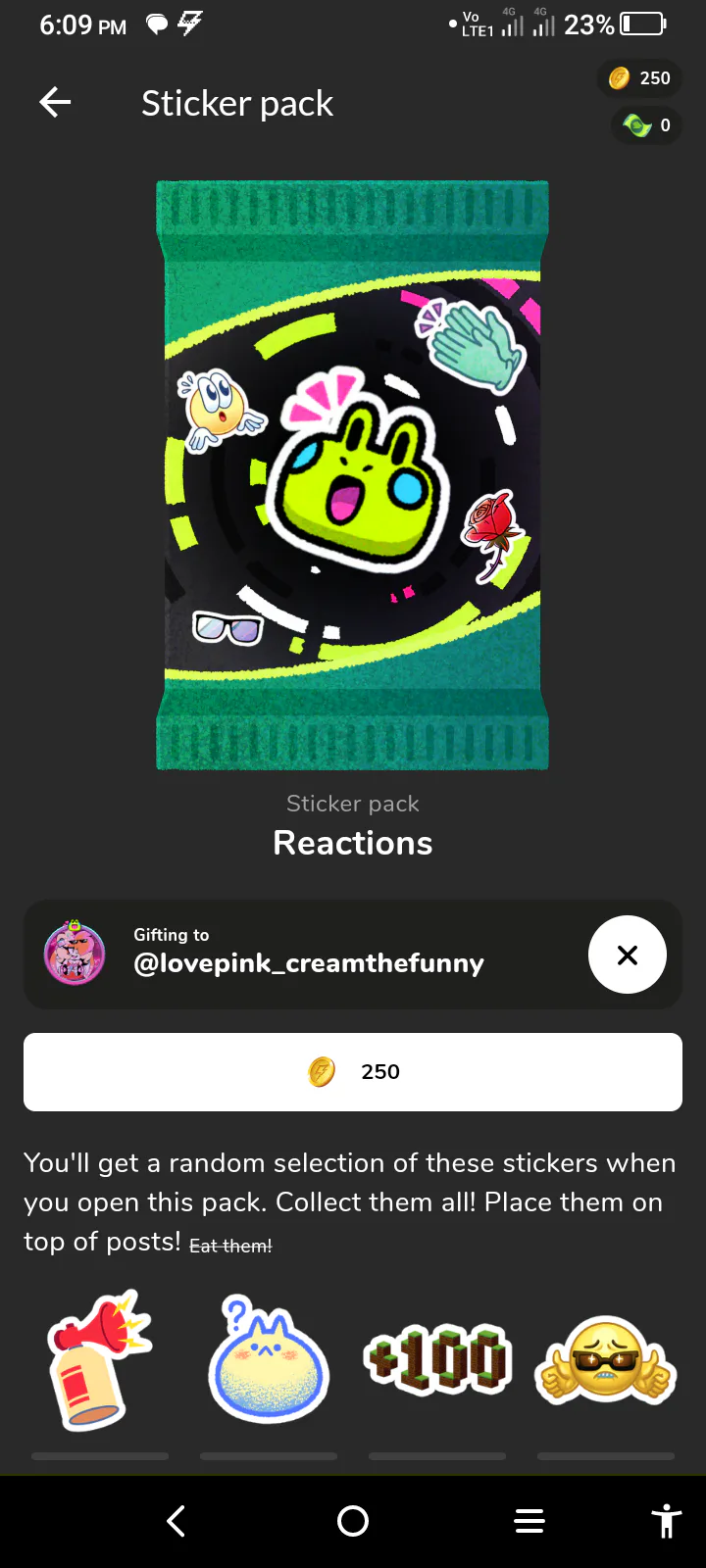This screenshot has width=706, height=1568.
Task: Buy the Reactions pack for 250 coins
Action: pyautogui.click(x=353, y=1072)
